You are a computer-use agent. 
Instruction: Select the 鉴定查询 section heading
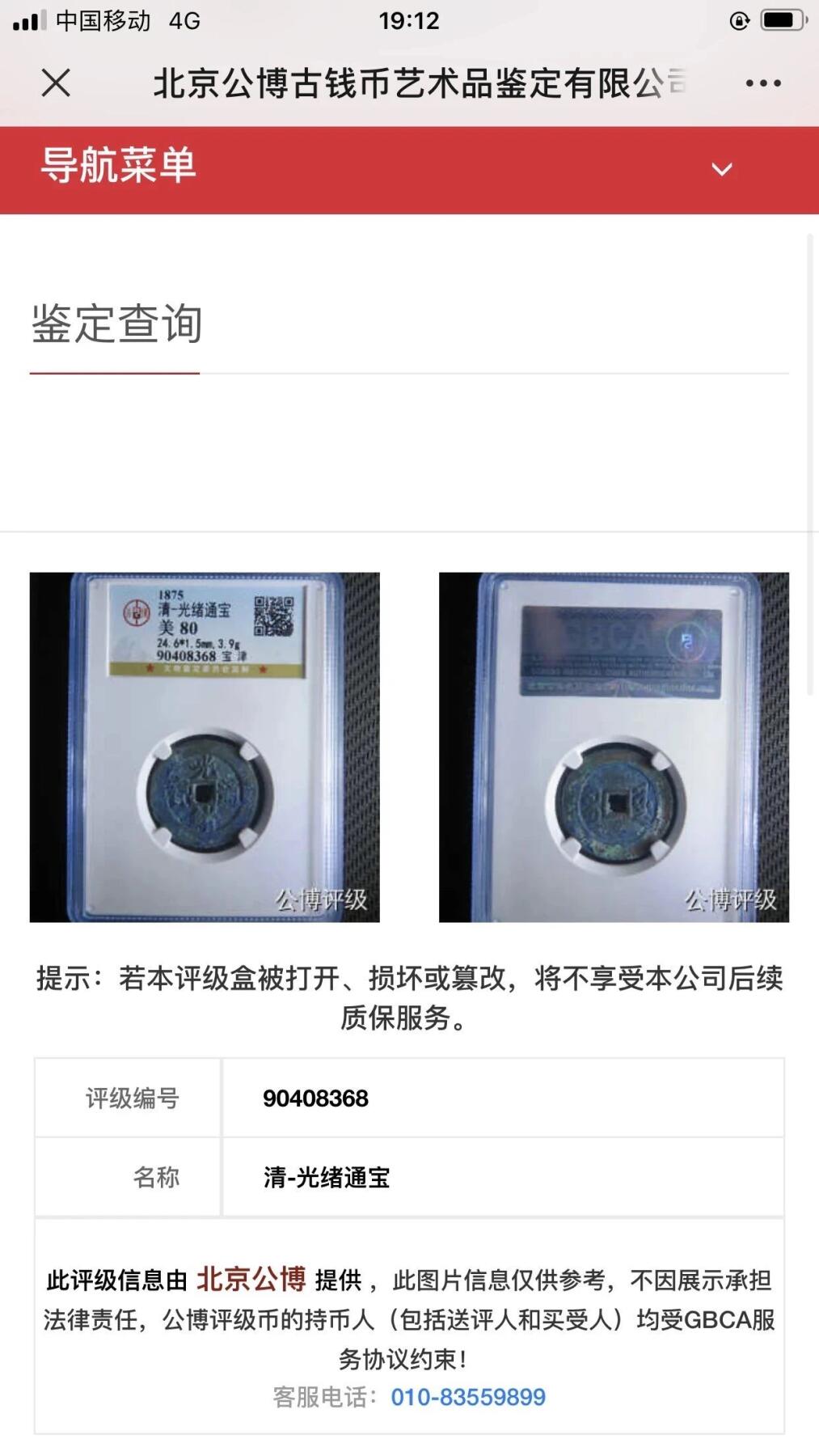[x=117, y=322]
